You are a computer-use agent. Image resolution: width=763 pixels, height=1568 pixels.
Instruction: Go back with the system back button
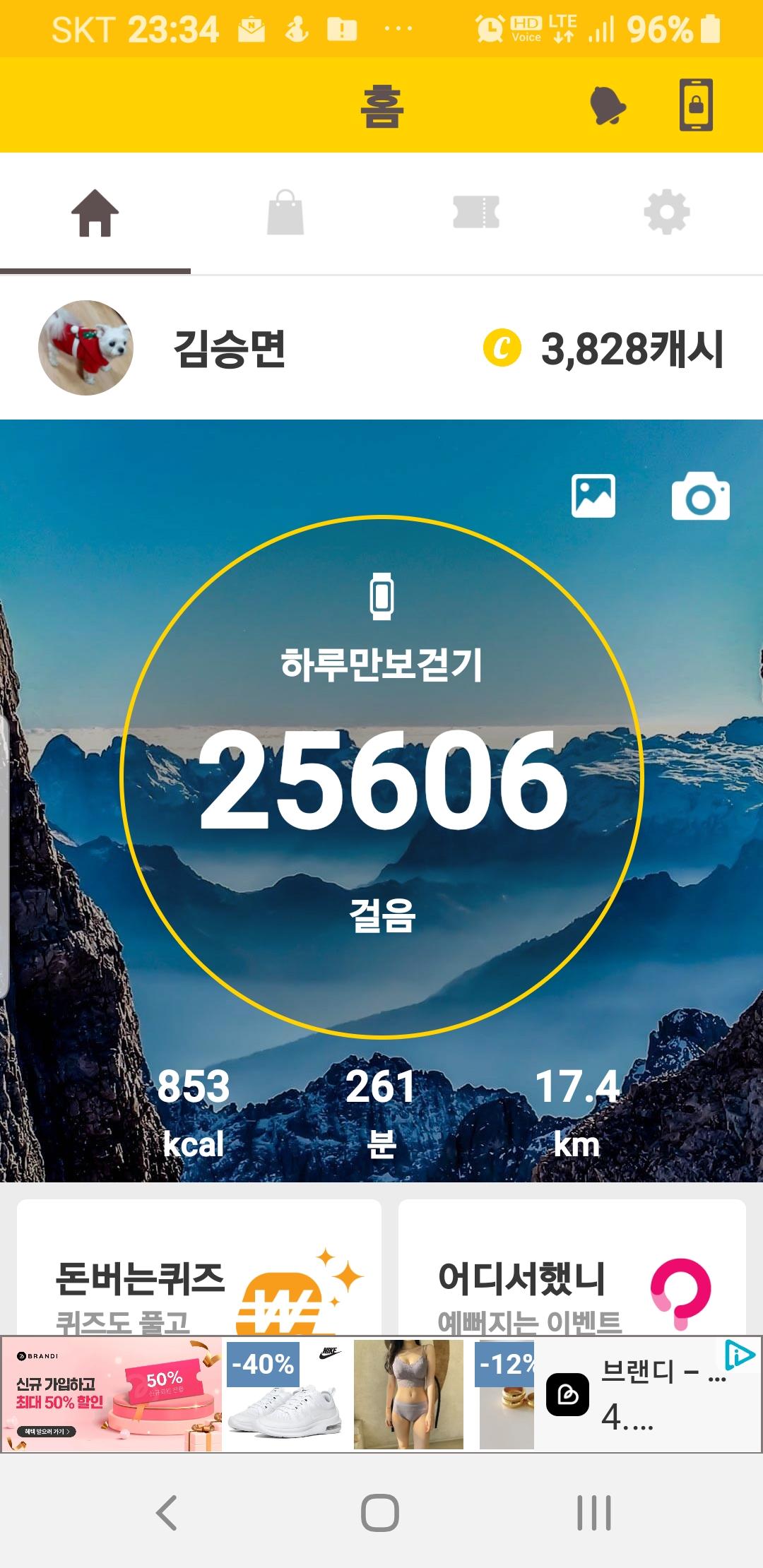click(167, 1513)
